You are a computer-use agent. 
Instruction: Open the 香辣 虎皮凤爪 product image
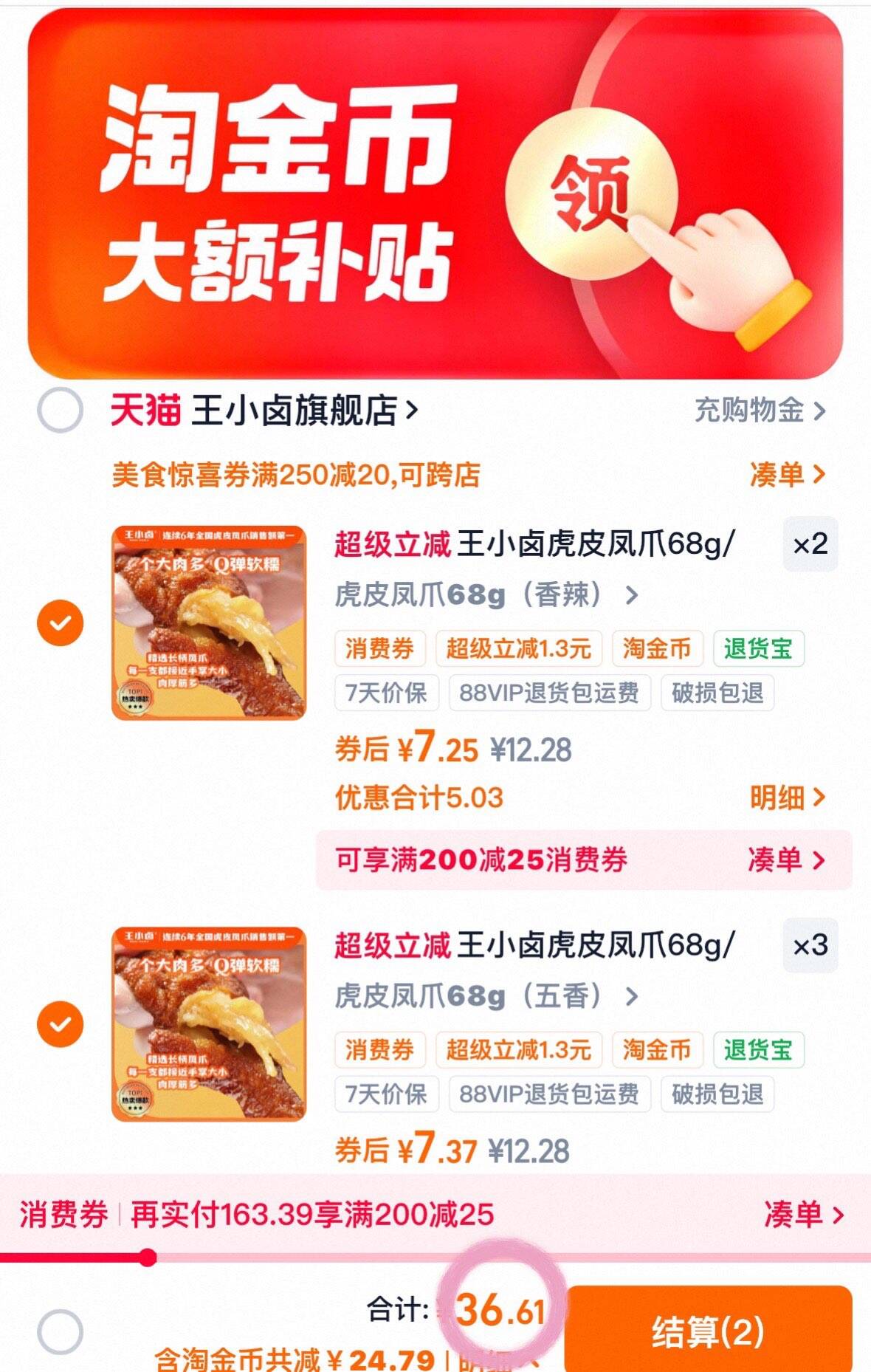[208, 622]
